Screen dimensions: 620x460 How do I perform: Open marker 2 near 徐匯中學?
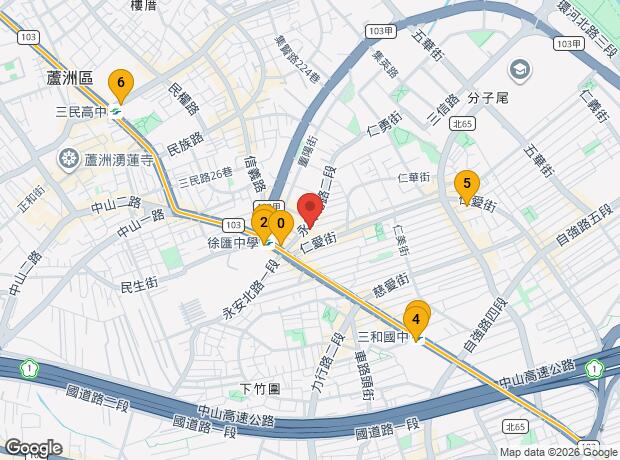pyautogui.click(x=263, y=226)
